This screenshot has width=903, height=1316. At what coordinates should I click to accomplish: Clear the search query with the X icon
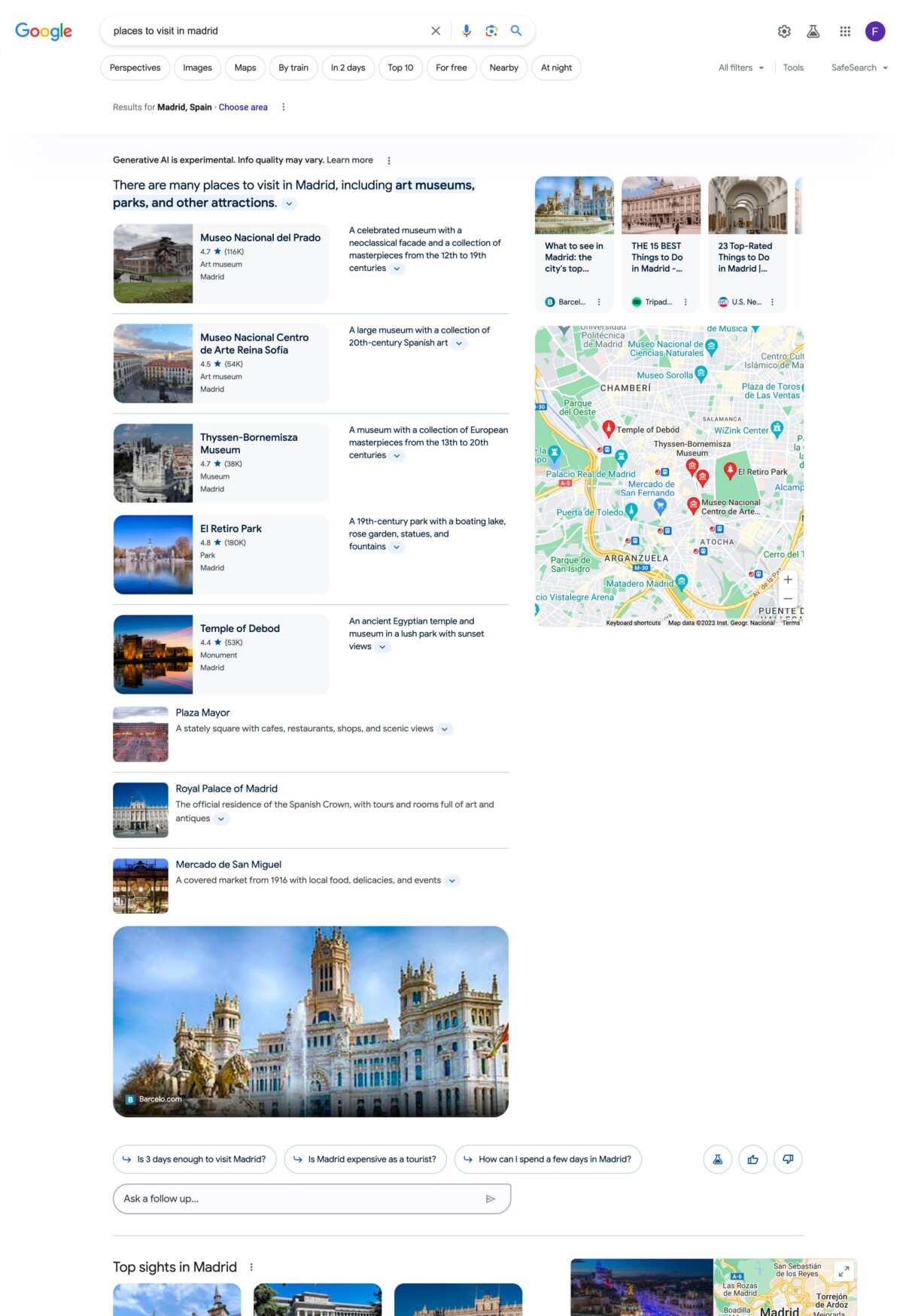point(435,31)
